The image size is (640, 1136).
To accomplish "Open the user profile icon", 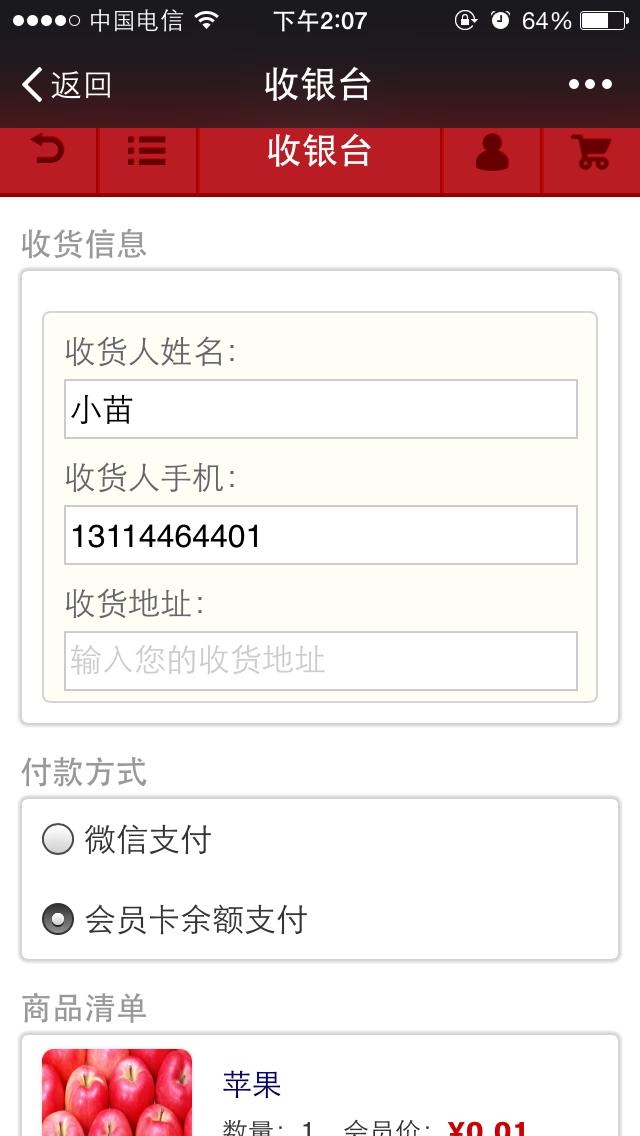I will pos(491,152).
